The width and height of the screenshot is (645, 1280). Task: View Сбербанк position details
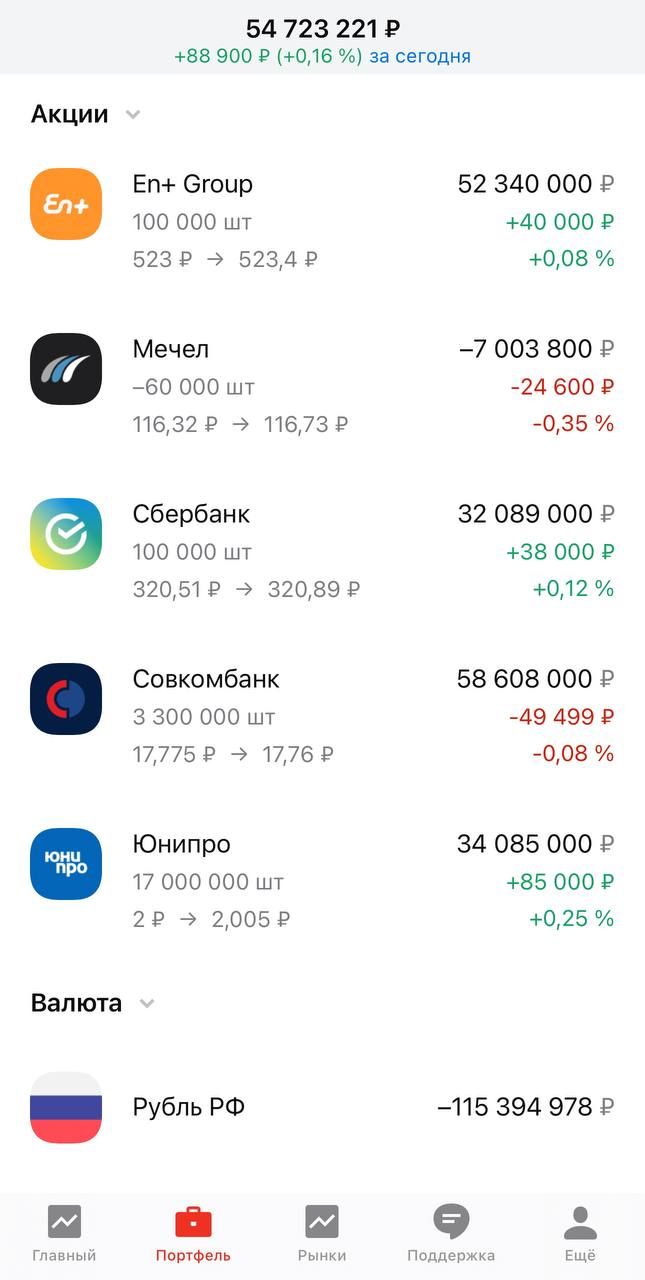[322, 551]
